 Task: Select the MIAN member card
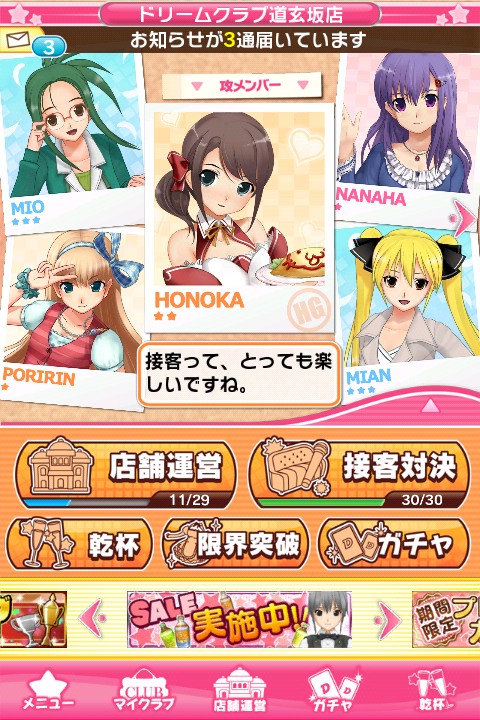pyautogui.click(x=408, y=312)
